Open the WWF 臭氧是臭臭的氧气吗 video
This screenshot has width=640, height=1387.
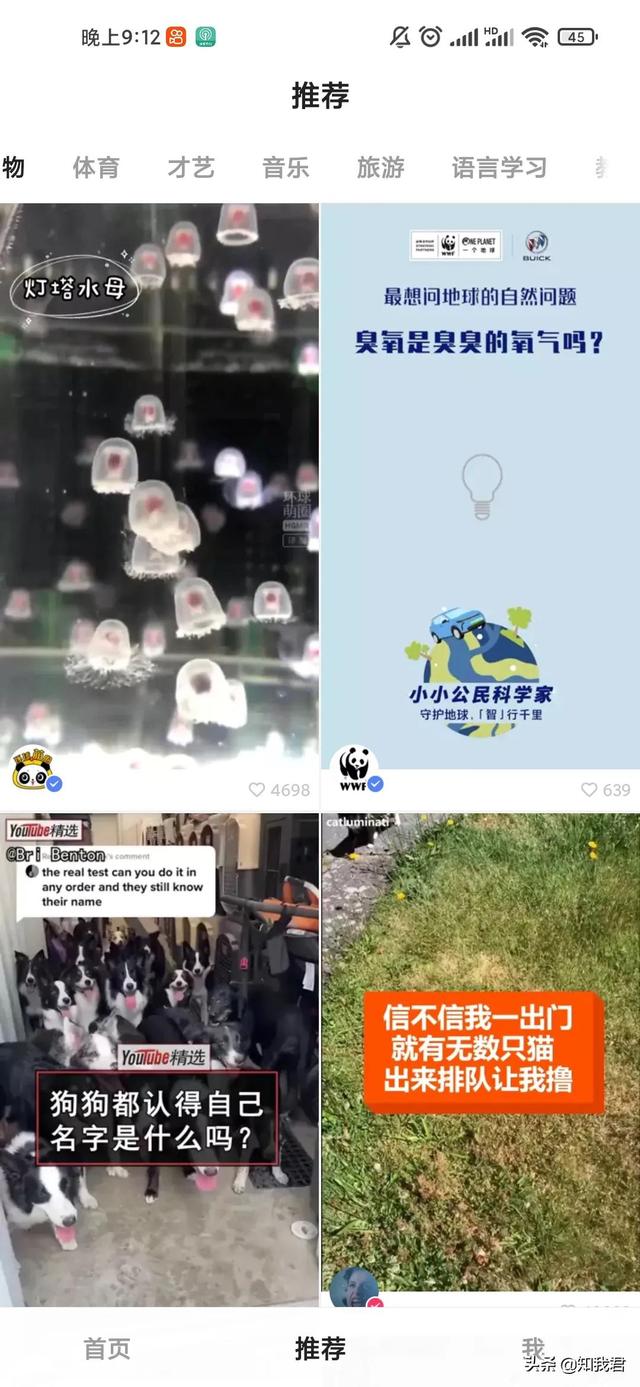[480, 480]
